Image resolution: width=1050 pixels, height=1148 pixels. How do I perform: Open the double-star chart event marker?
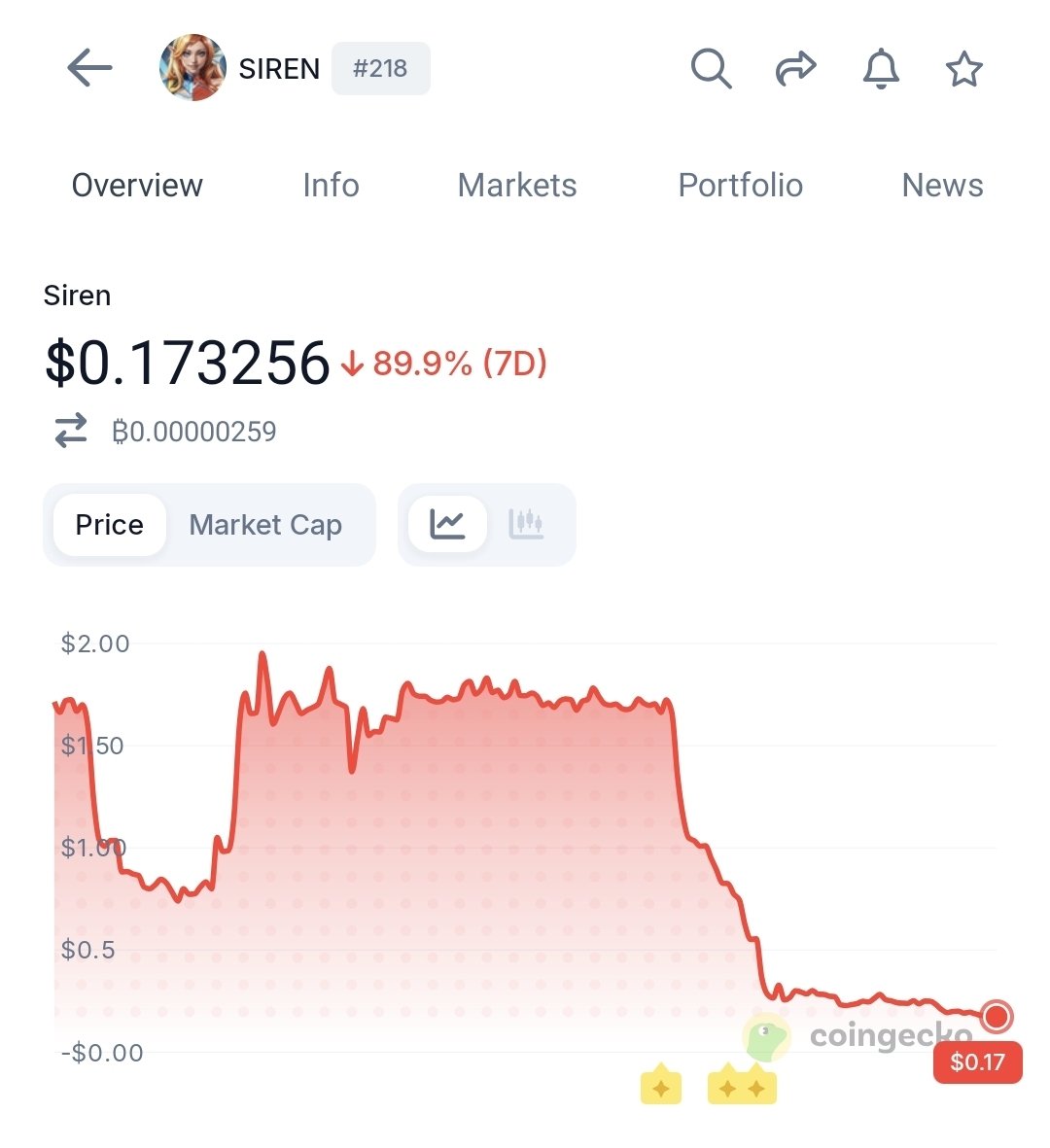click(742, 1087)
